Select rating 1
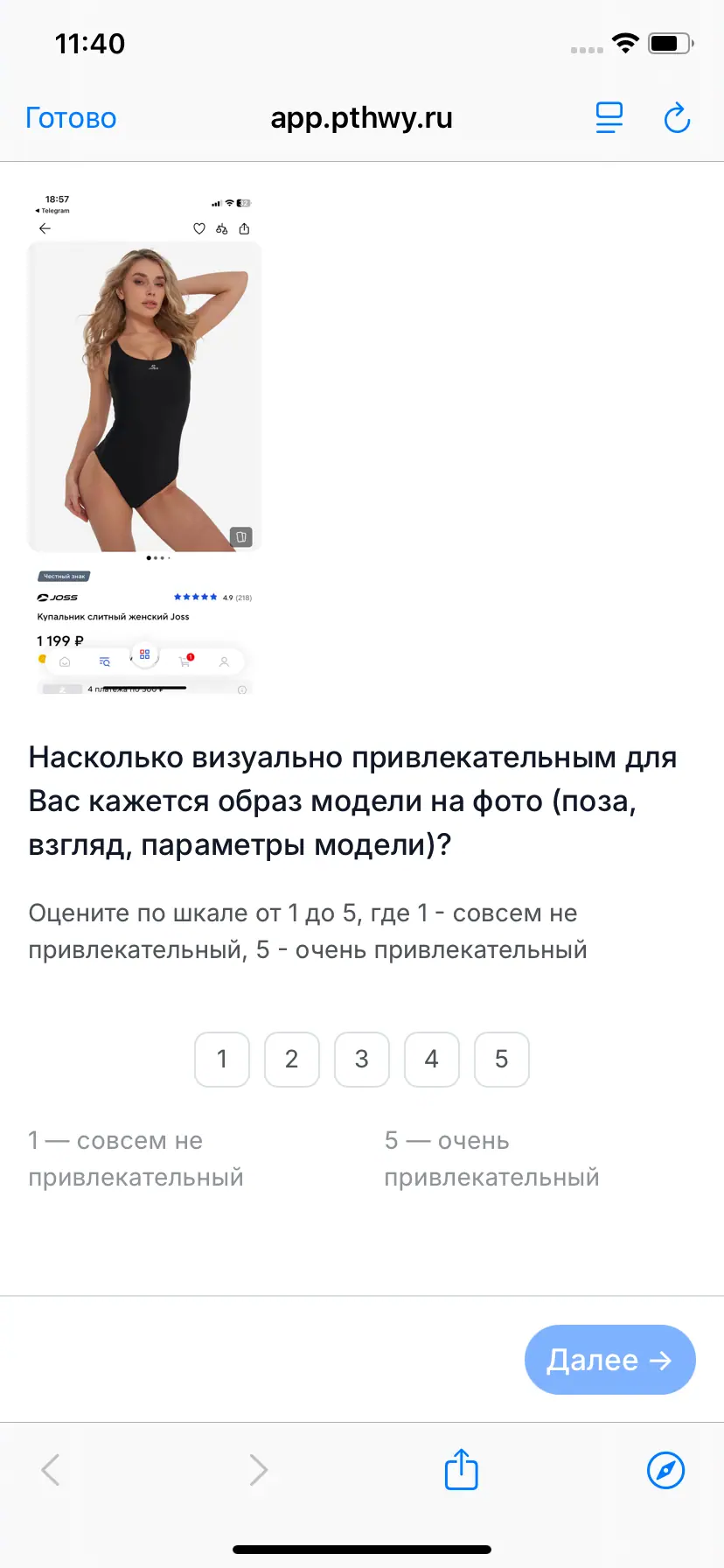724x1568 pixels. (222, 1060)
